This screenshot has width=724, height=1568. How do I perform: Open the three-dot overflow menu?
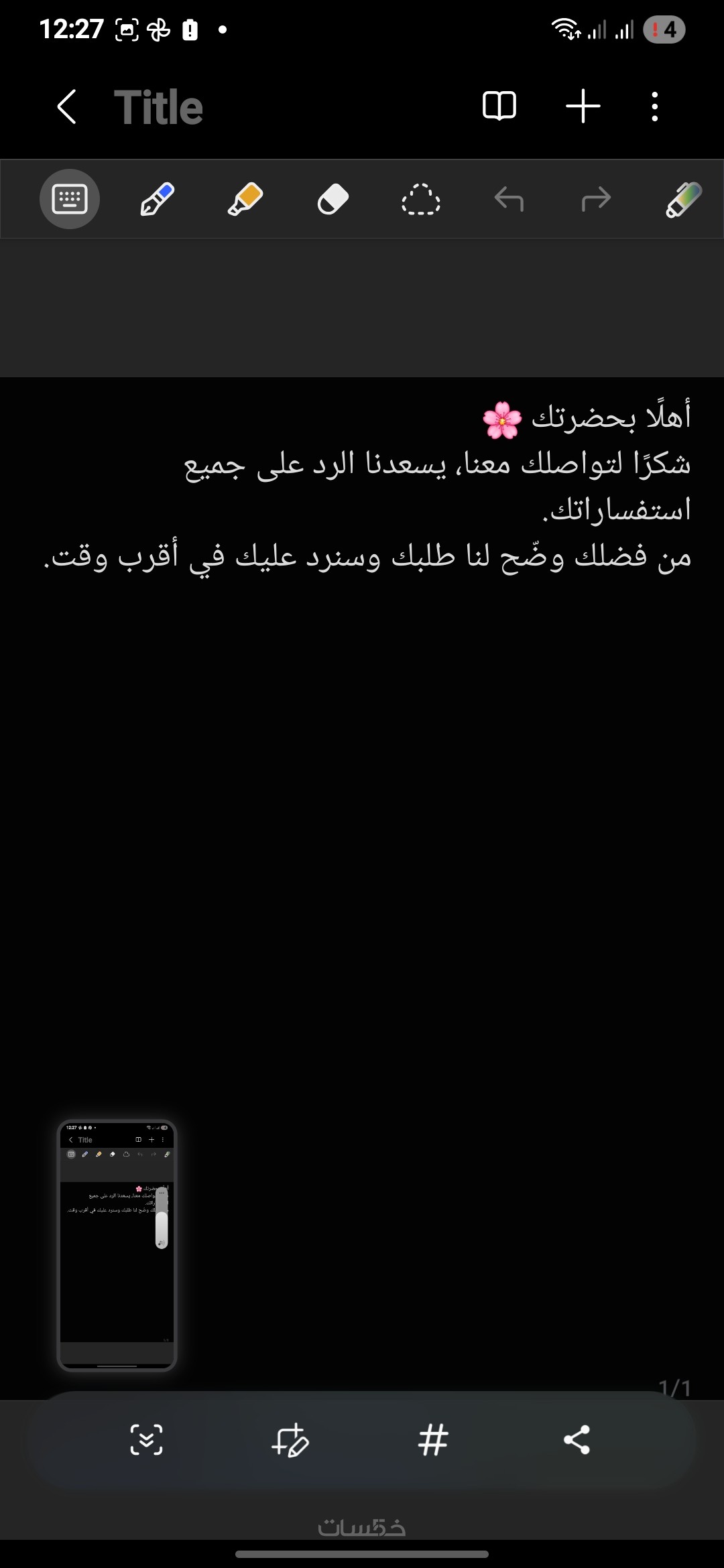tap(654, 107)
